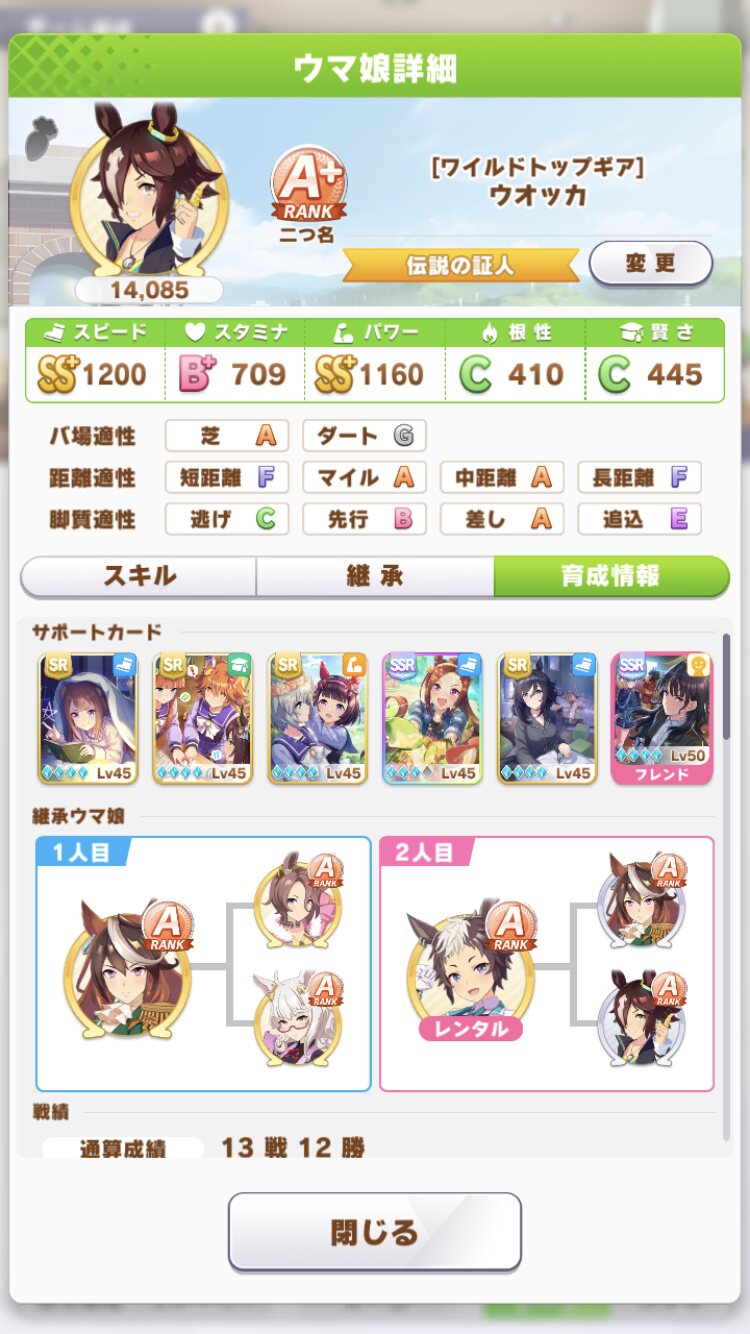
Task: Close the dialog with 閉じる button
Action: tap(374, 1231)
